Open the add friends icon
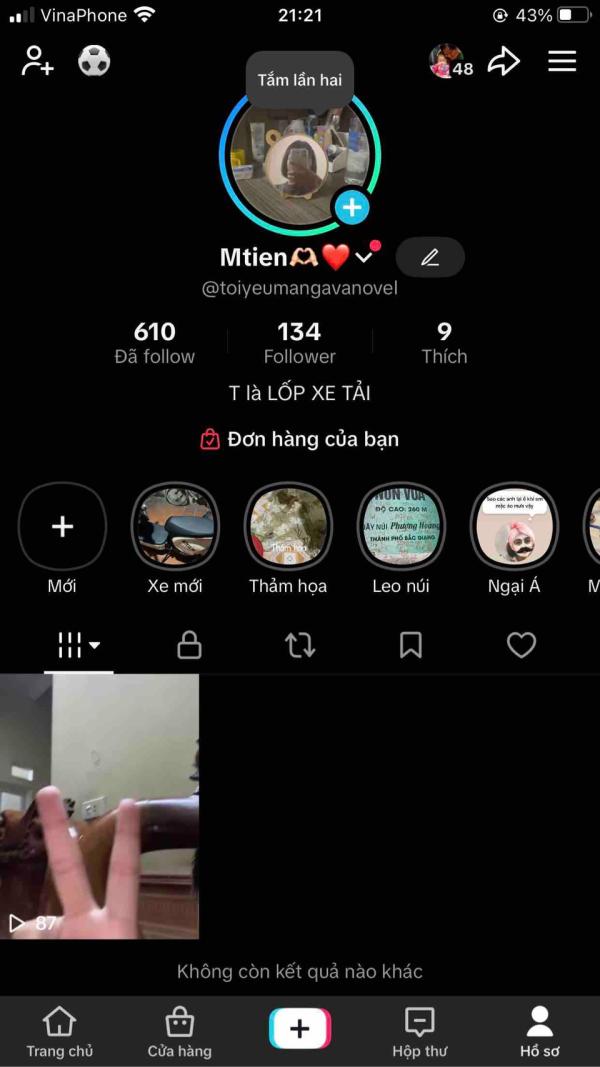The width and height of the screenshot is (600, 1067). [x=37, y=61]
